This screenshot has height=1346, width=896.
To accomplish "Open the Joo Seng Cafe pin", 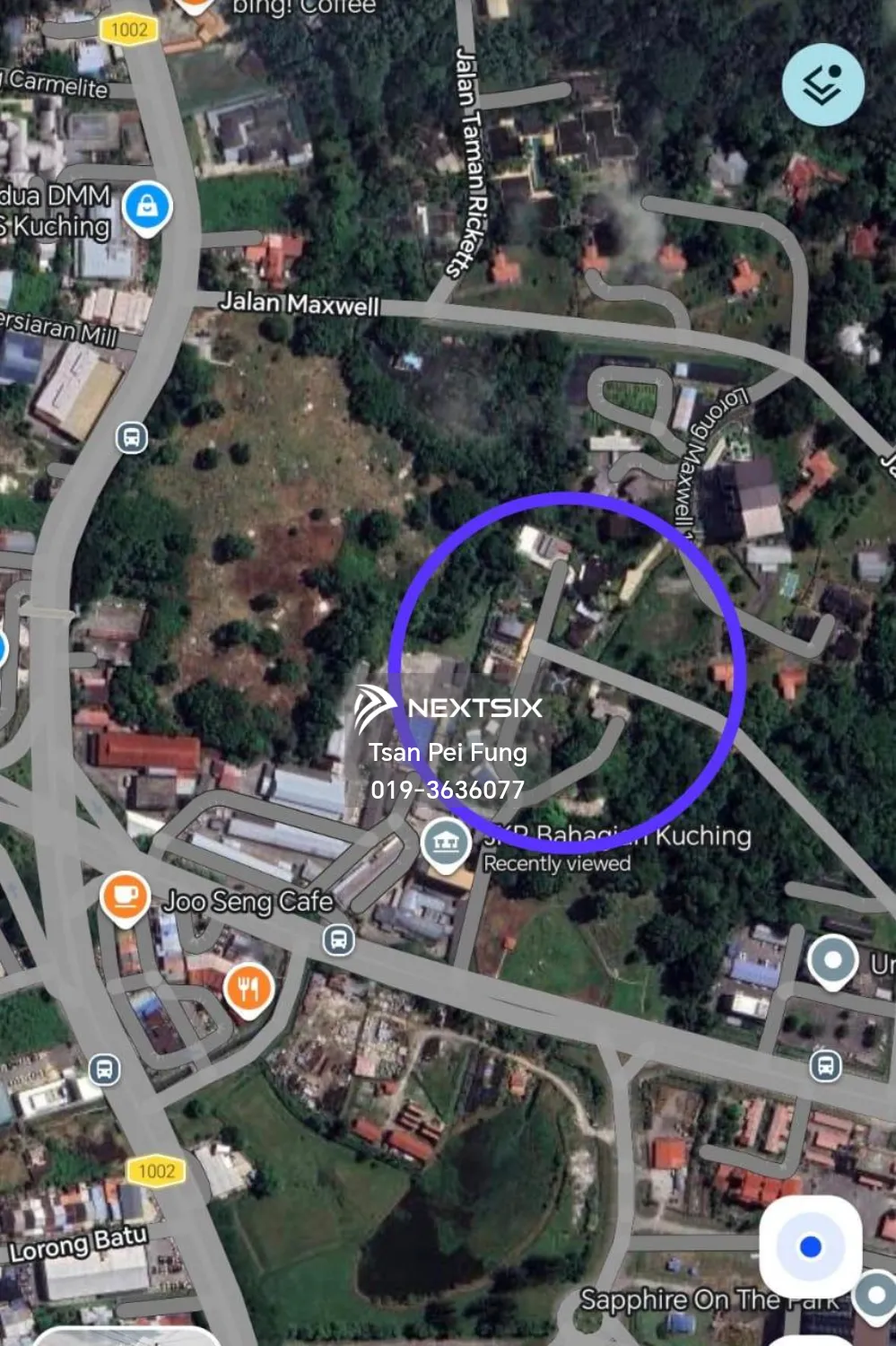I will coord(125,896).
